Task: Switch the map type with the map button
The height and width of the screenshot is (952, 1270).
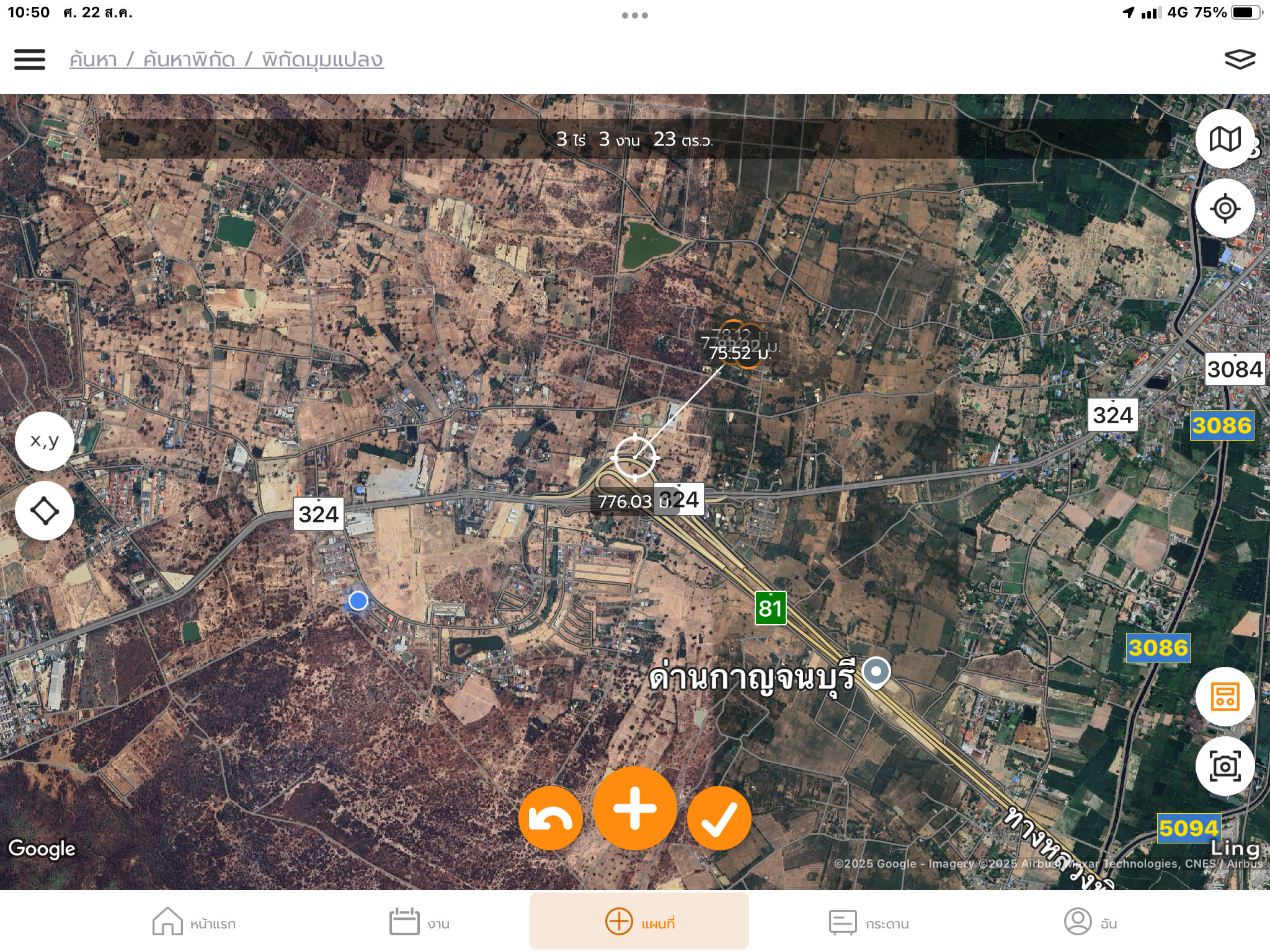Action: tap(1225, 139)
